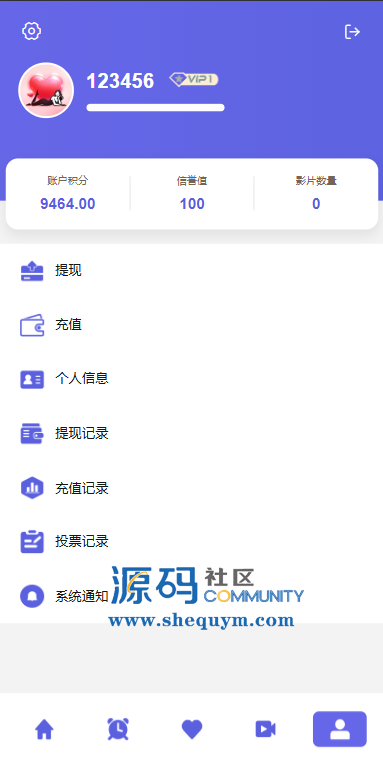Screen dimensions: 383x769
Task: Switch to the video camera tab
Action: [x=265, y=729]
